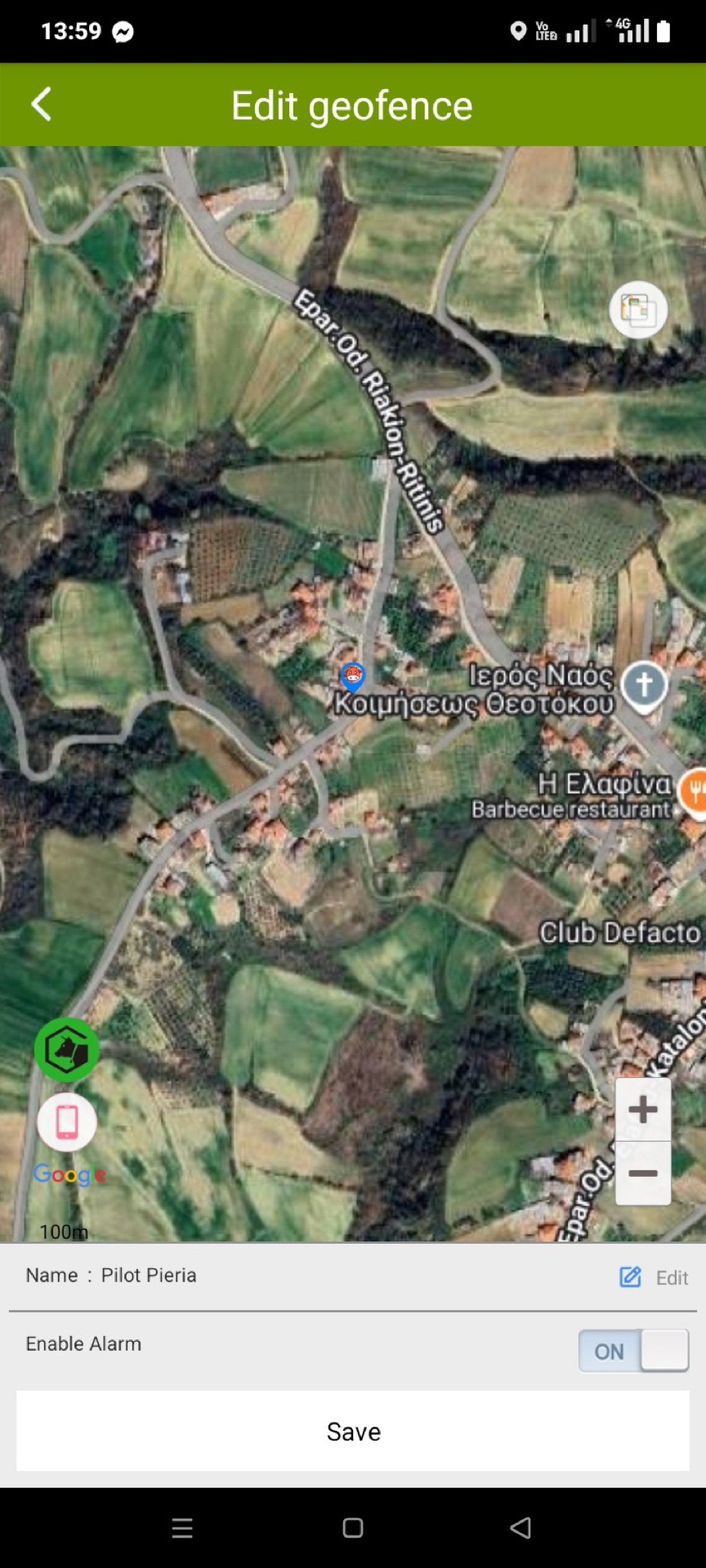Center map on the green animal tracker
706x1568 pixels.
[67, 1050]
